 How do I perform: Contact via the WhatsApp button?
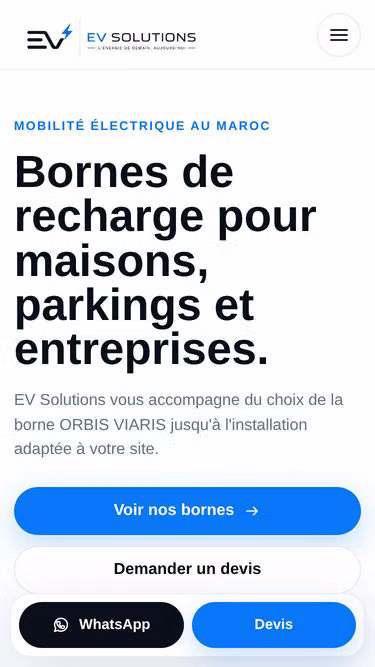point(102,624)
